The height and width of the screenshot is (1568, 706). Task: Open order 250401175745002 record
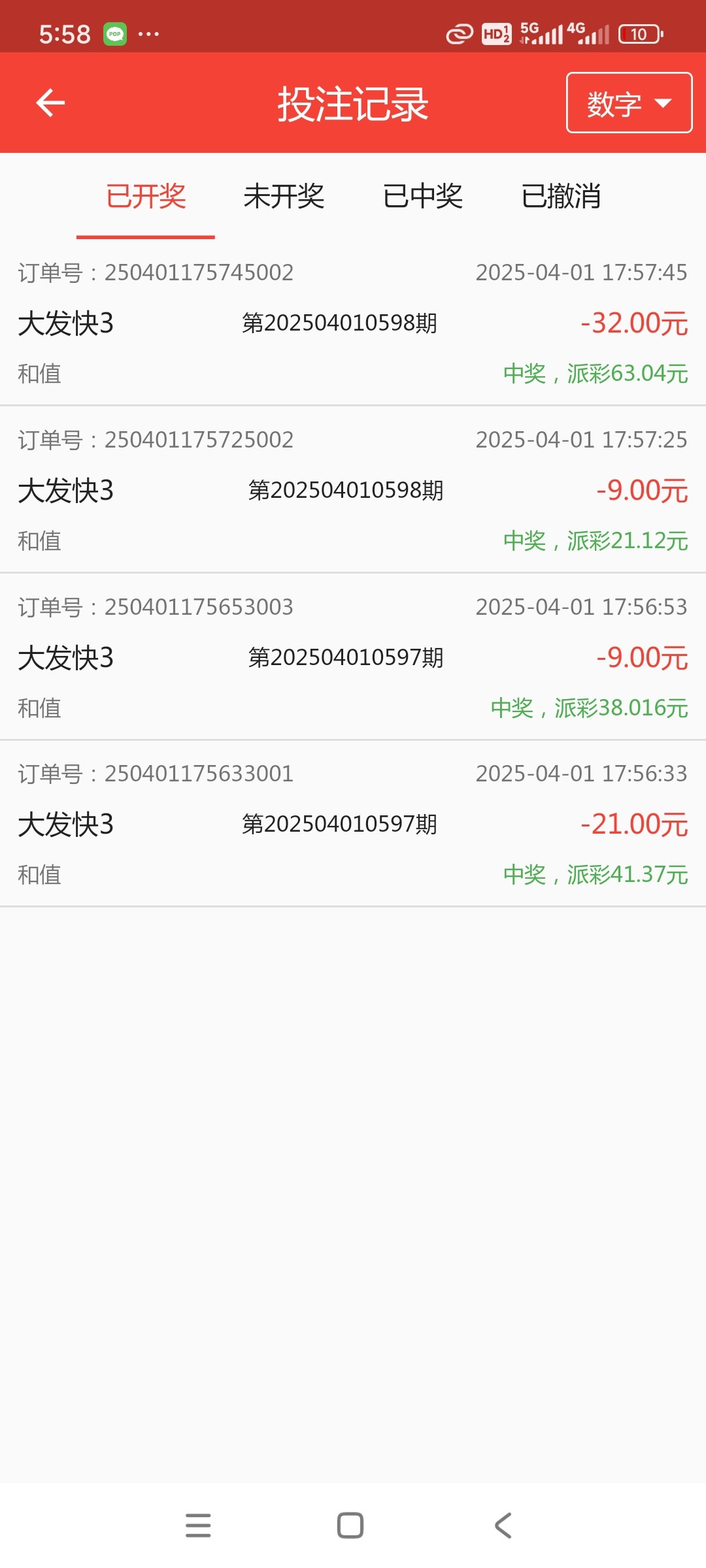point(353,323)
